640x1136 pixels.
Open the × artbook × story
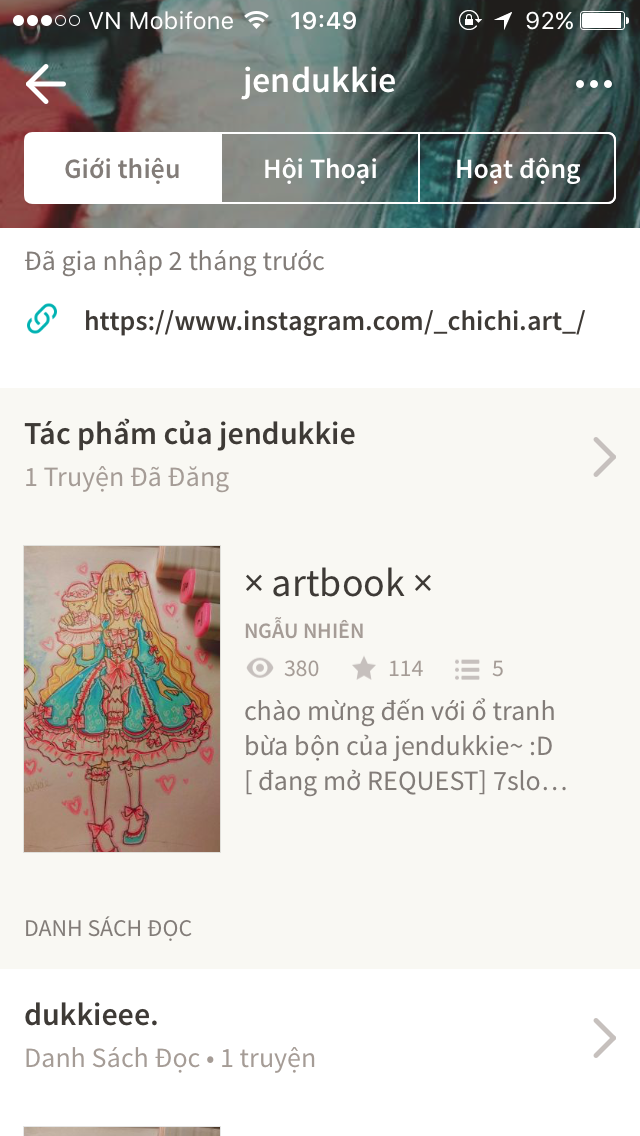pyautogui.click(x=338, y=583)
